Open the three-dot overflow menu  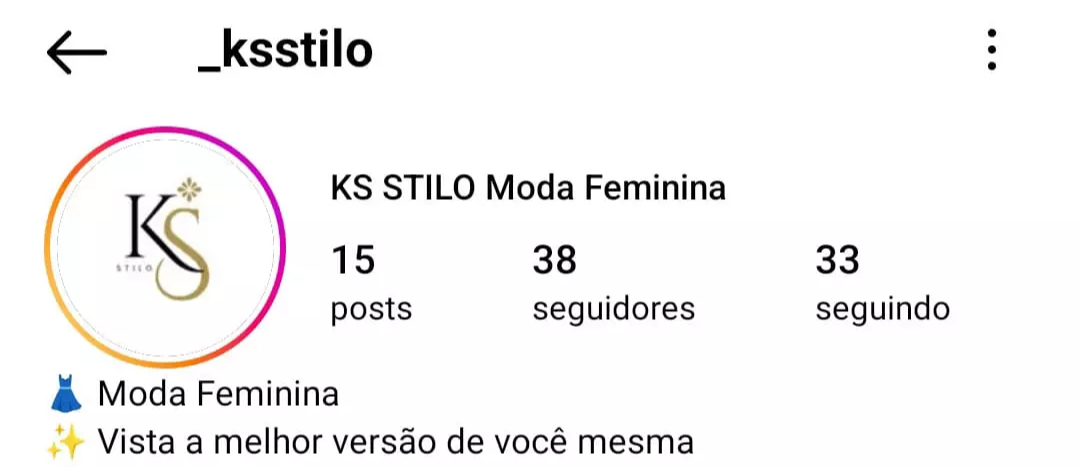[991, 50]
